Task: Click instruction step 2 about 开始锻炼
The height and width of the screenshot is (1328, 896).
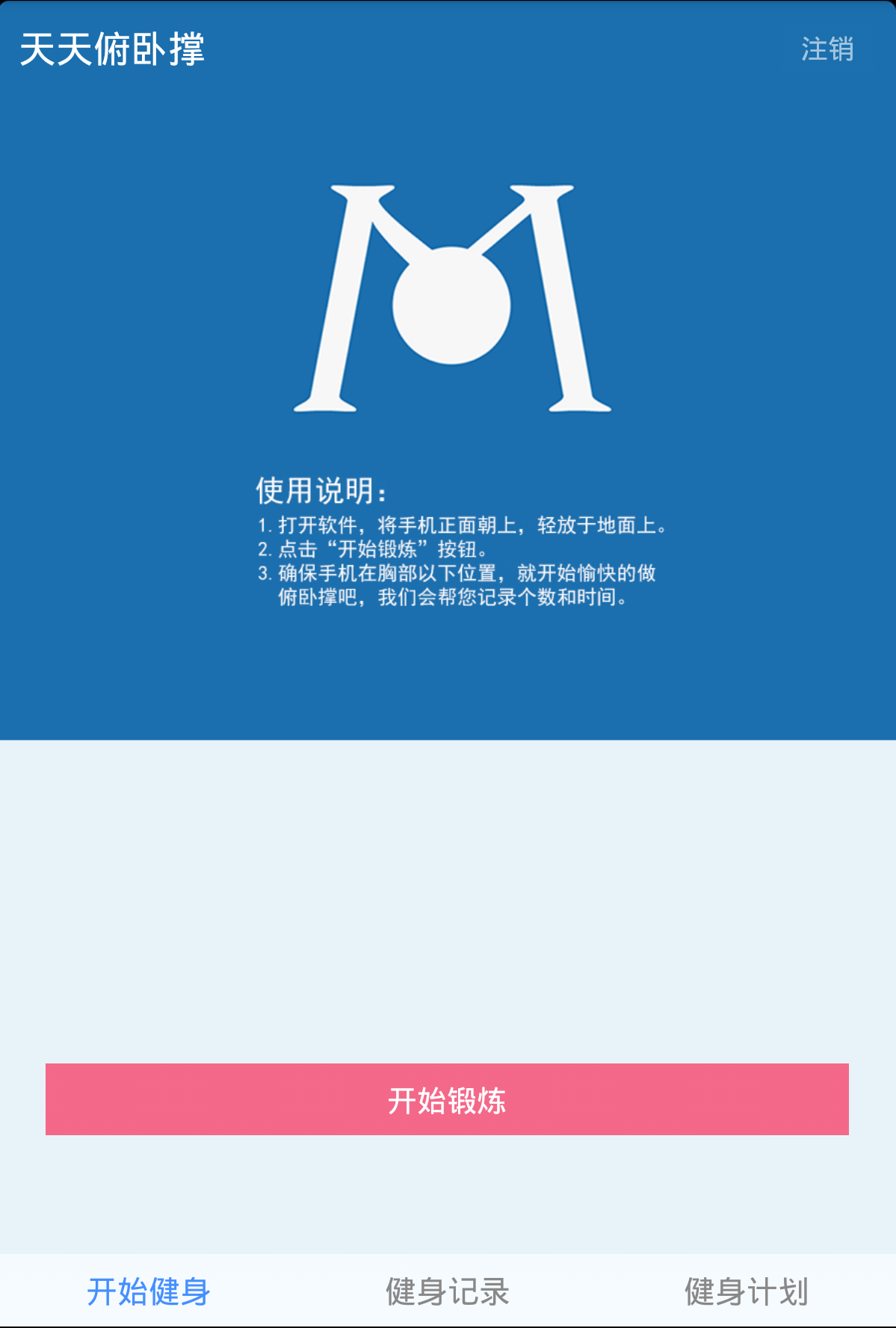Action: point(389,549)
